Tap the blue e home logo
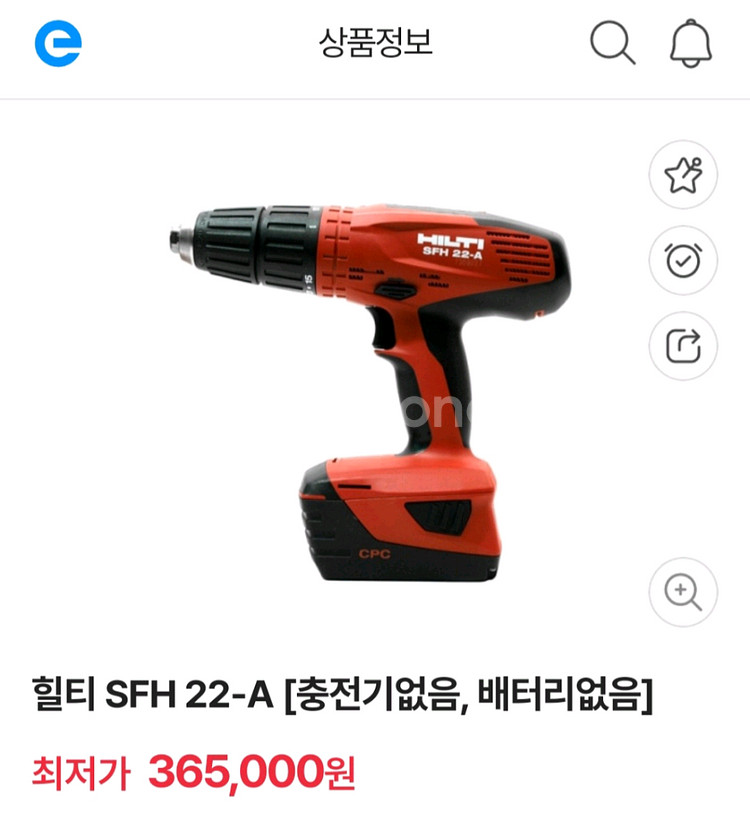This screenshot has height=821, width=750. click(58, 43)
